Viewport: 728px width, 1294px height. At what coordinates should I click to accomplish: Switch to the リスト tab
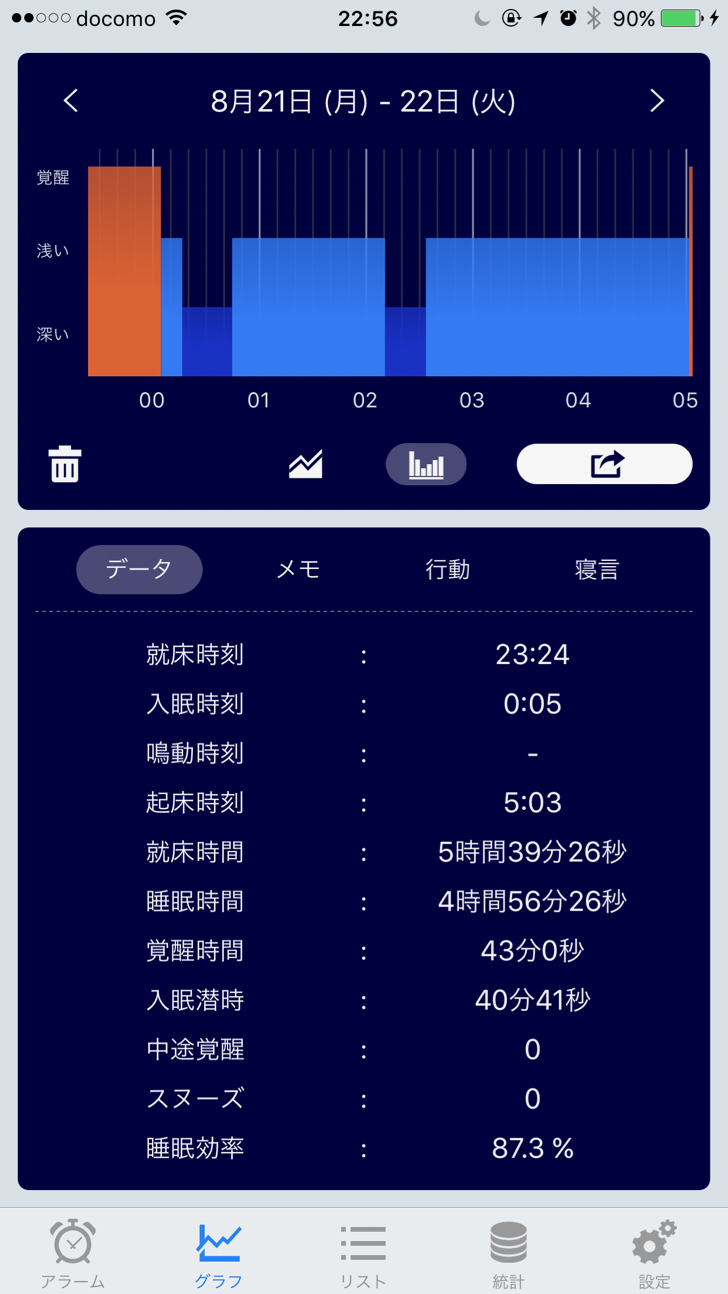tap(363, 1252)
